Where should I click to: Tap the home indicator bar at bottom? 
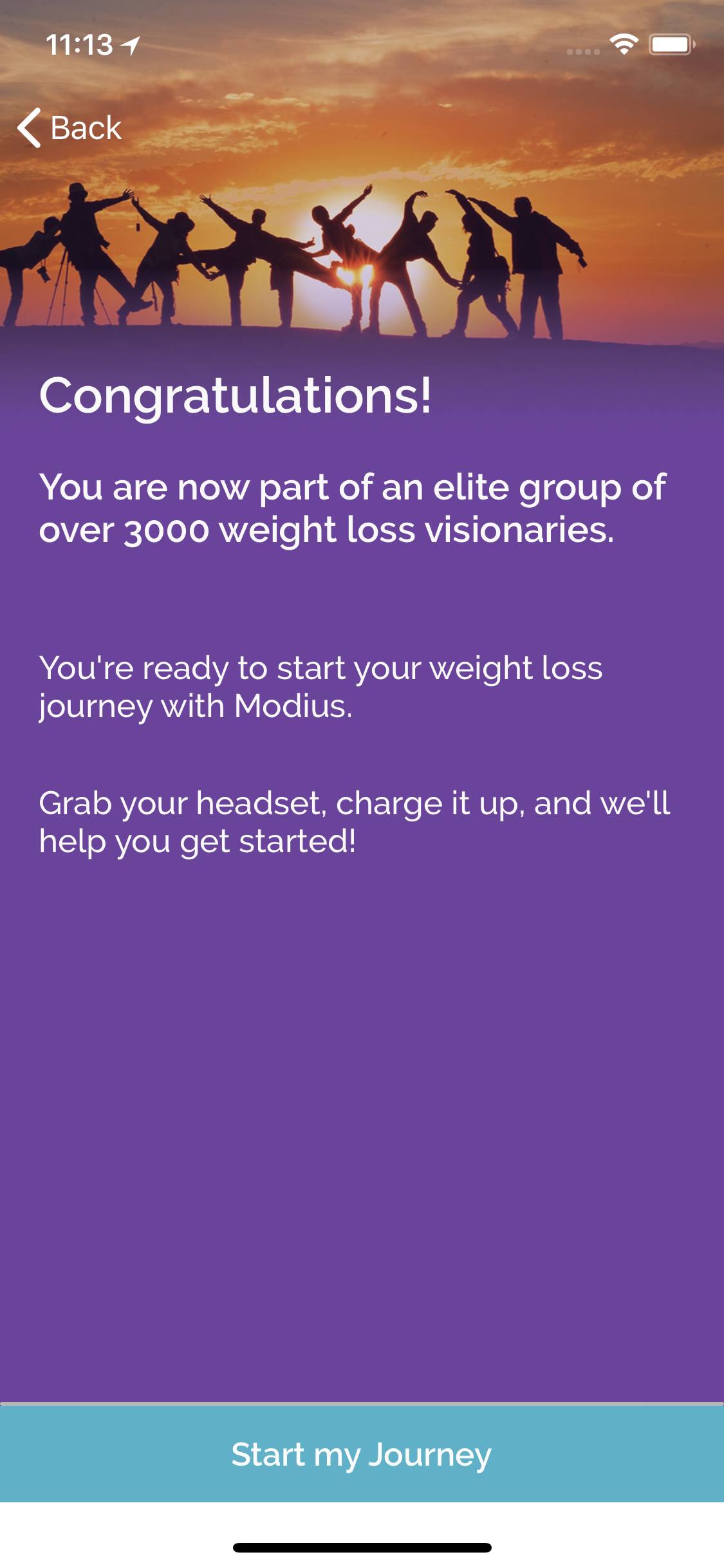point(362,1548)
